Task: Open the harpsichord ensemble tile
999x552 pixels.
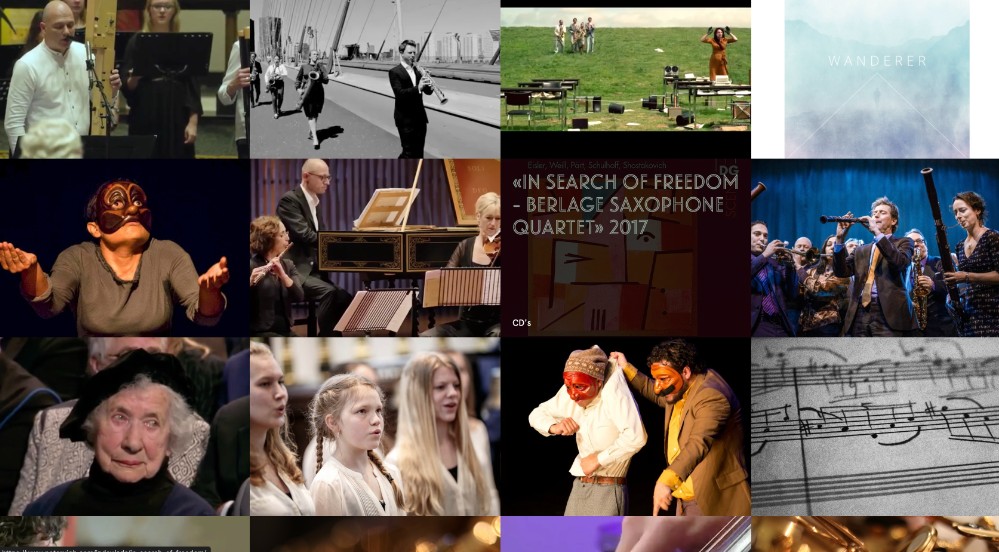Action: point(375,247)
